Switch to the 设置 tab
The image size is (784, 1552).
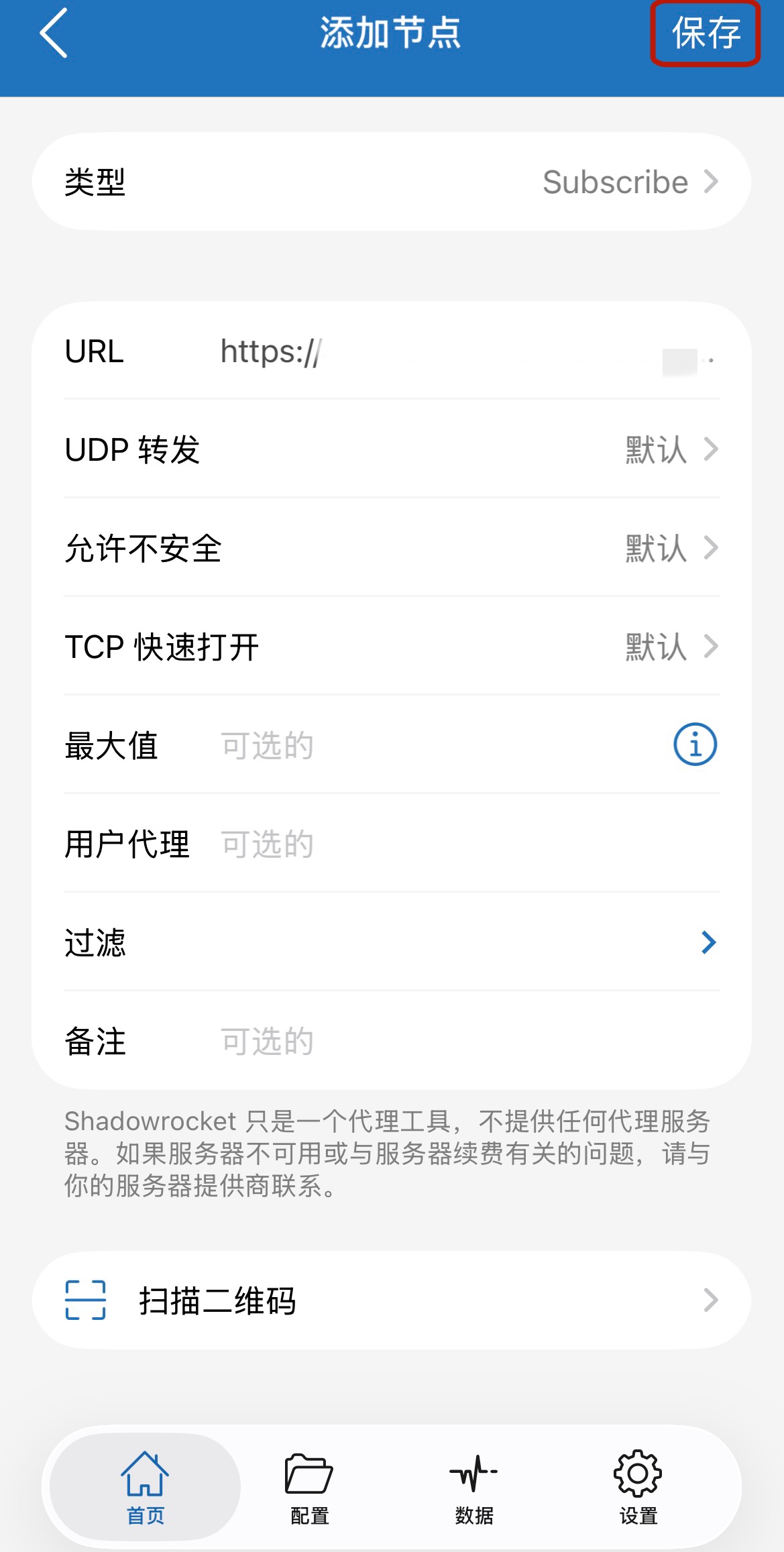[x=638, y=1486]
